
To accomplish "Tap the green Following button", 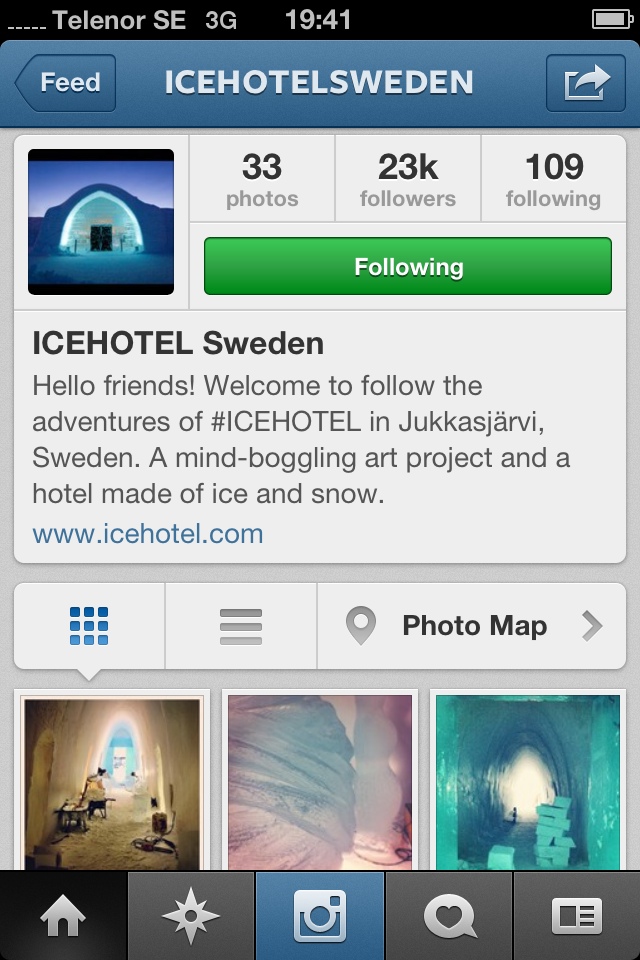I will coord(408,266).
